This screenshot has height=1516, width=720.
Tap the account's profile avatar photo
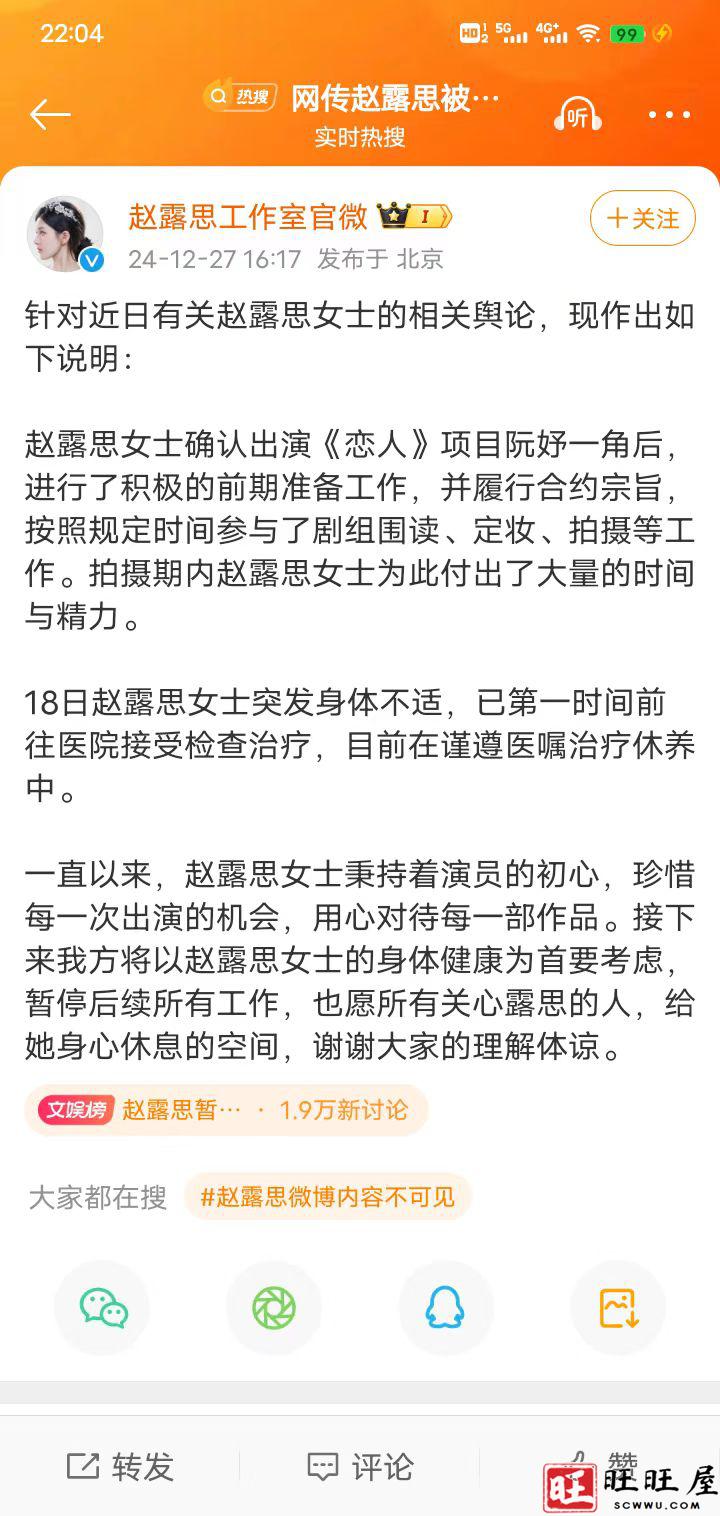66,230
